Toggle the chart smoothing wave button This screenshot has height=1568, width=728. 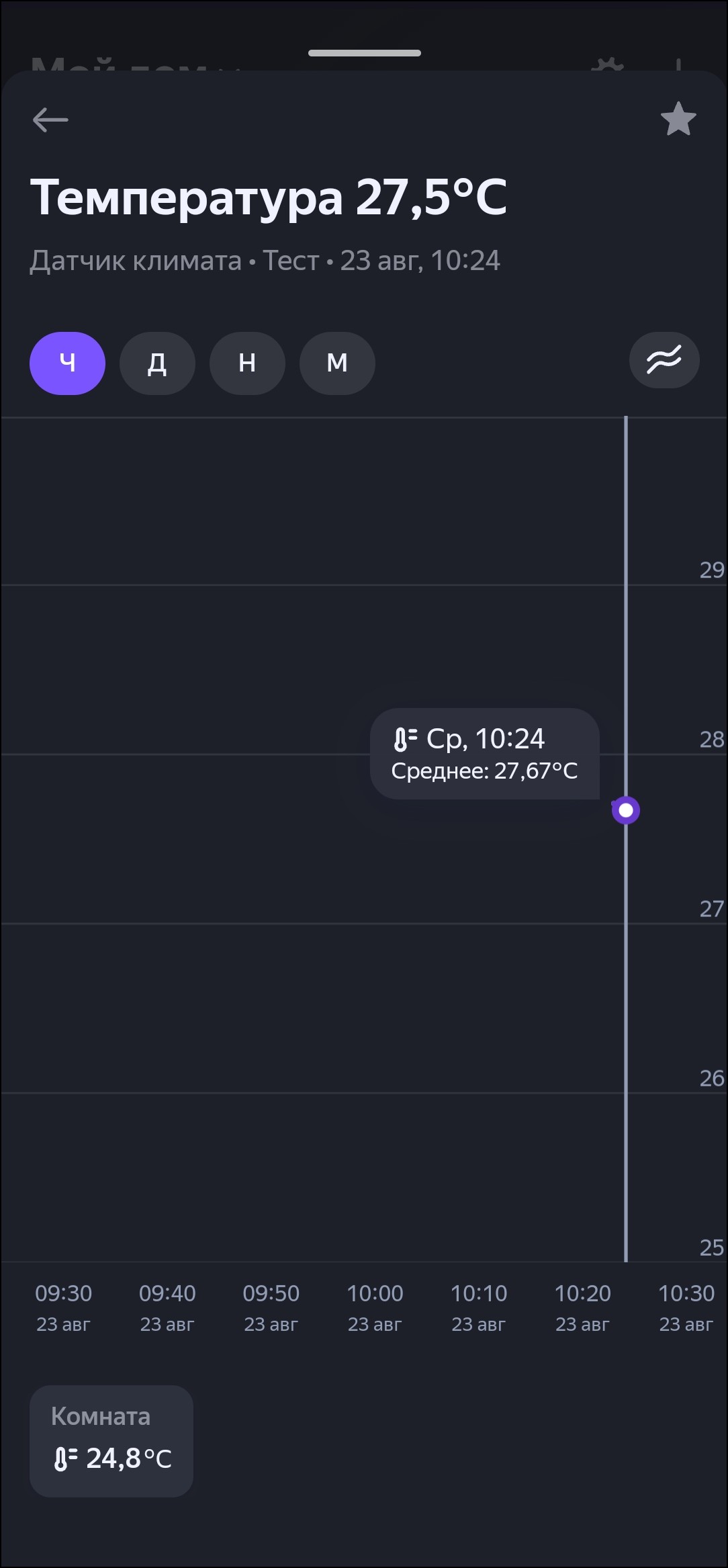click(x=664, y=360)
